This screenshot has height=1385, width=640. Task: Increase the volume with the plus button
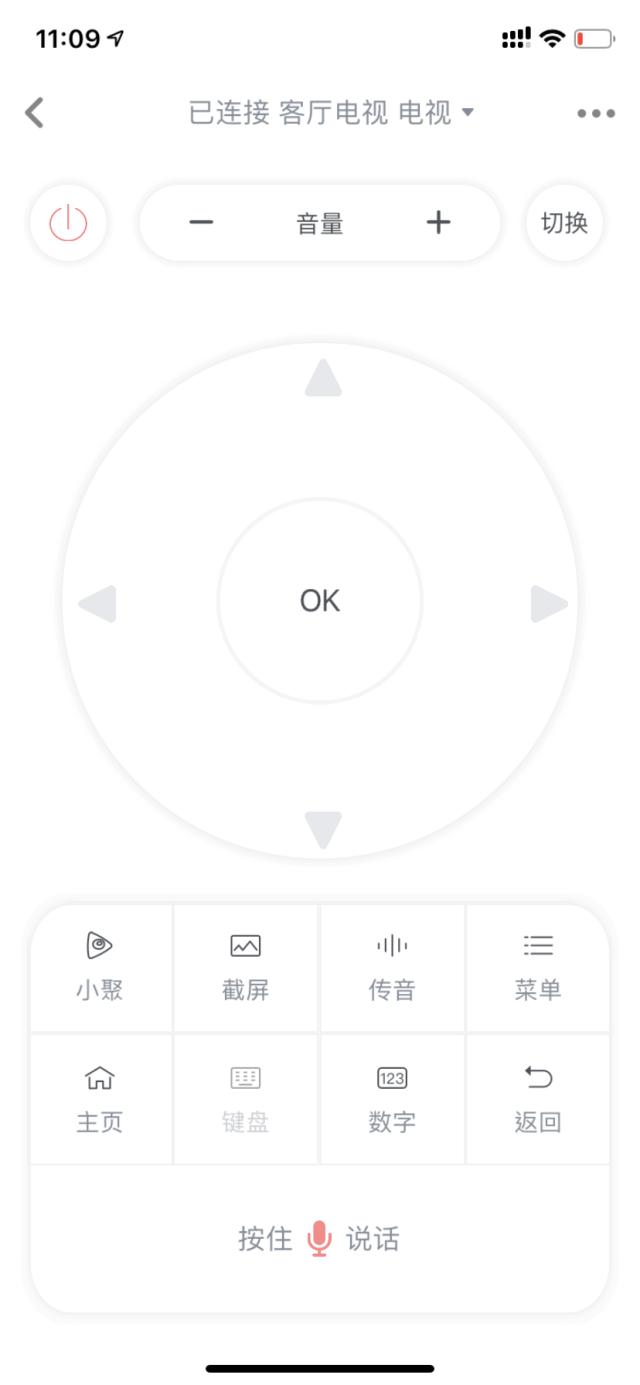click(x=438, y=222)
